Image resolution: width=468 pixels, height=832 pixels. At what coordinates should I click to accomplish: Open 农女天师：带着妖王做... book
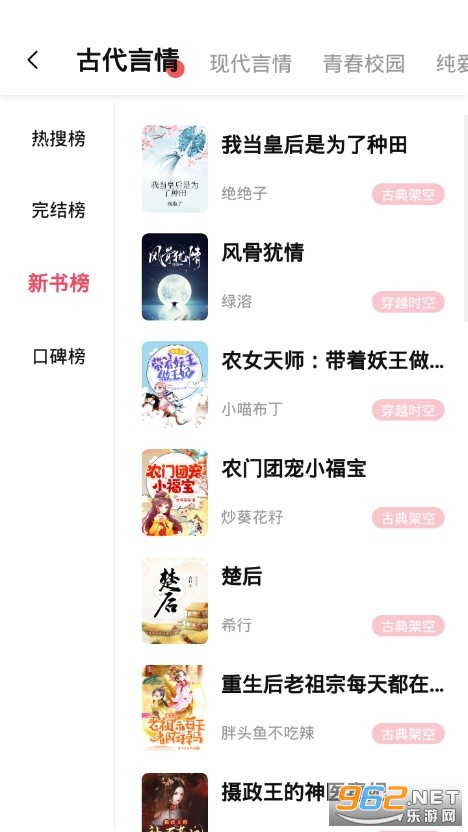[293, 385]
